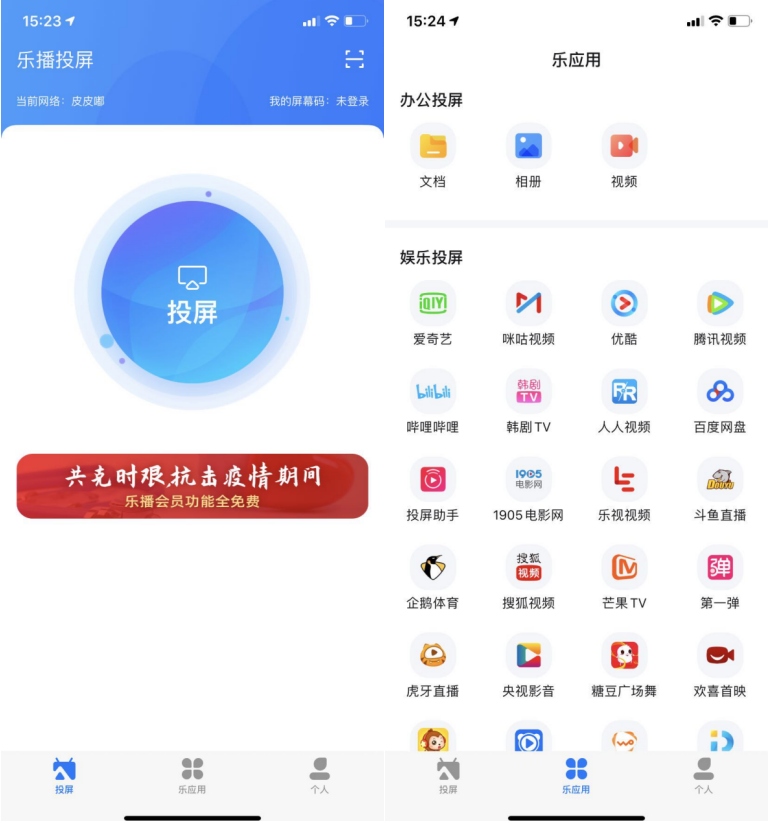Screen dimensions: 772x821
Task: Open the scan code icon
Action: tap(355, 60)
